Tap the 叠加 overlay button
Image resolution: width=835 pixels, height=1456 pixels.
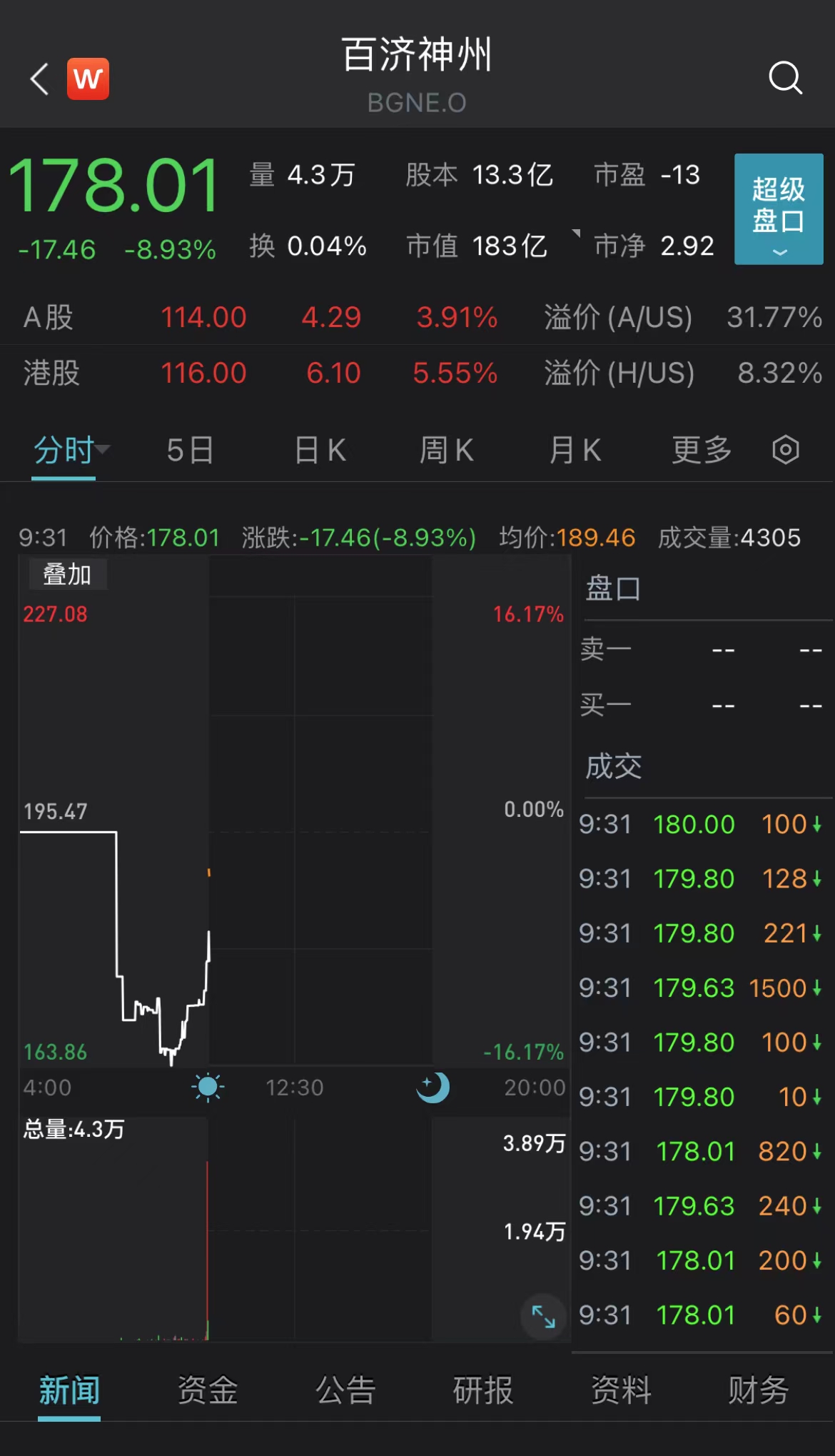[68, 574]
